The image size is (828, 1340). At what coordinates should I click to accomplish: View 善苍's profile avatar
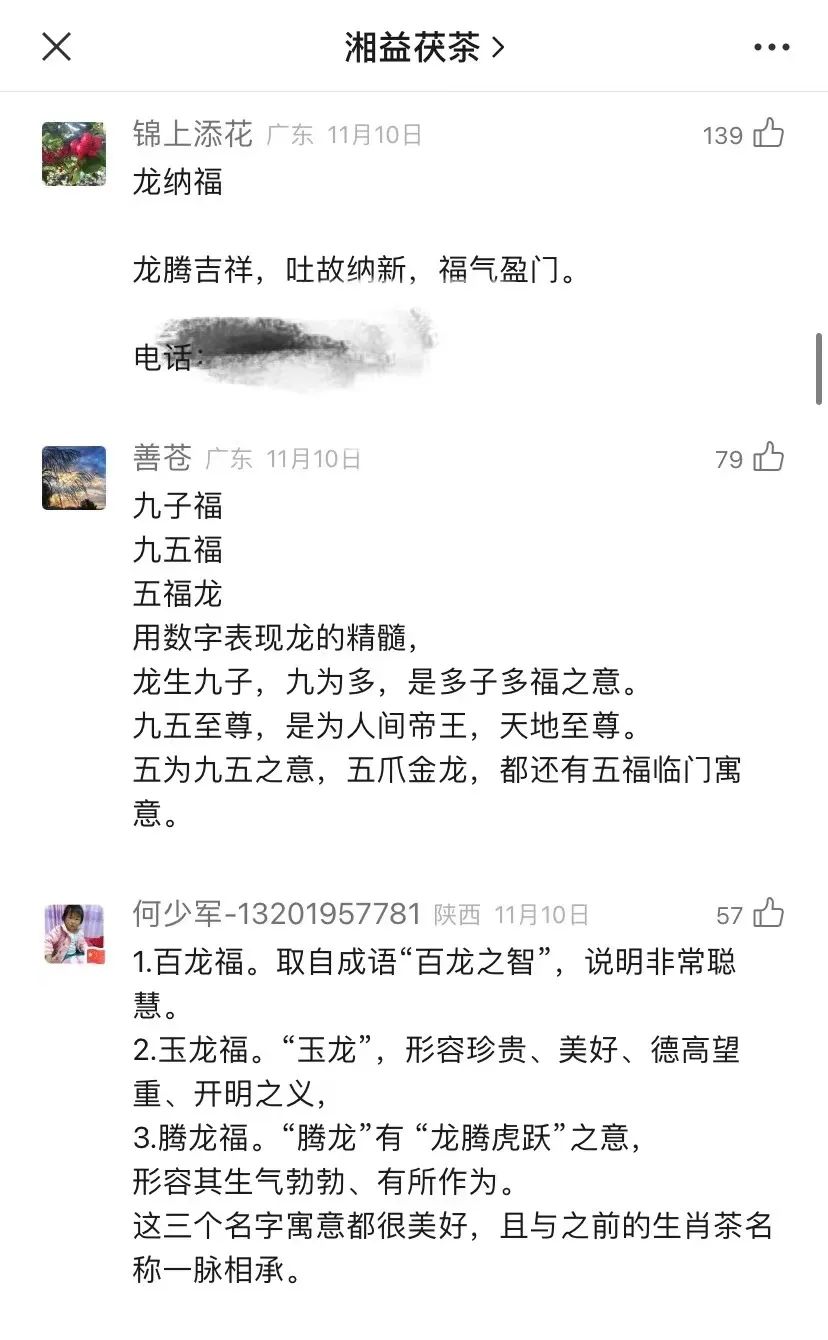pos(74,478)
